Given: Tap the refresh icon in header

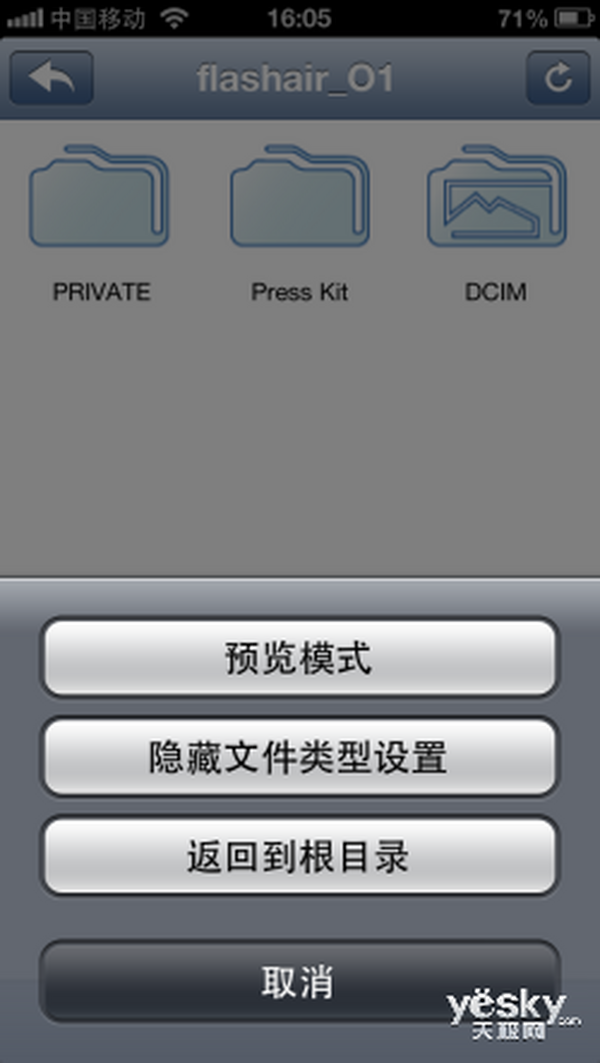Looking at the screenshot, I should [558, 77].
